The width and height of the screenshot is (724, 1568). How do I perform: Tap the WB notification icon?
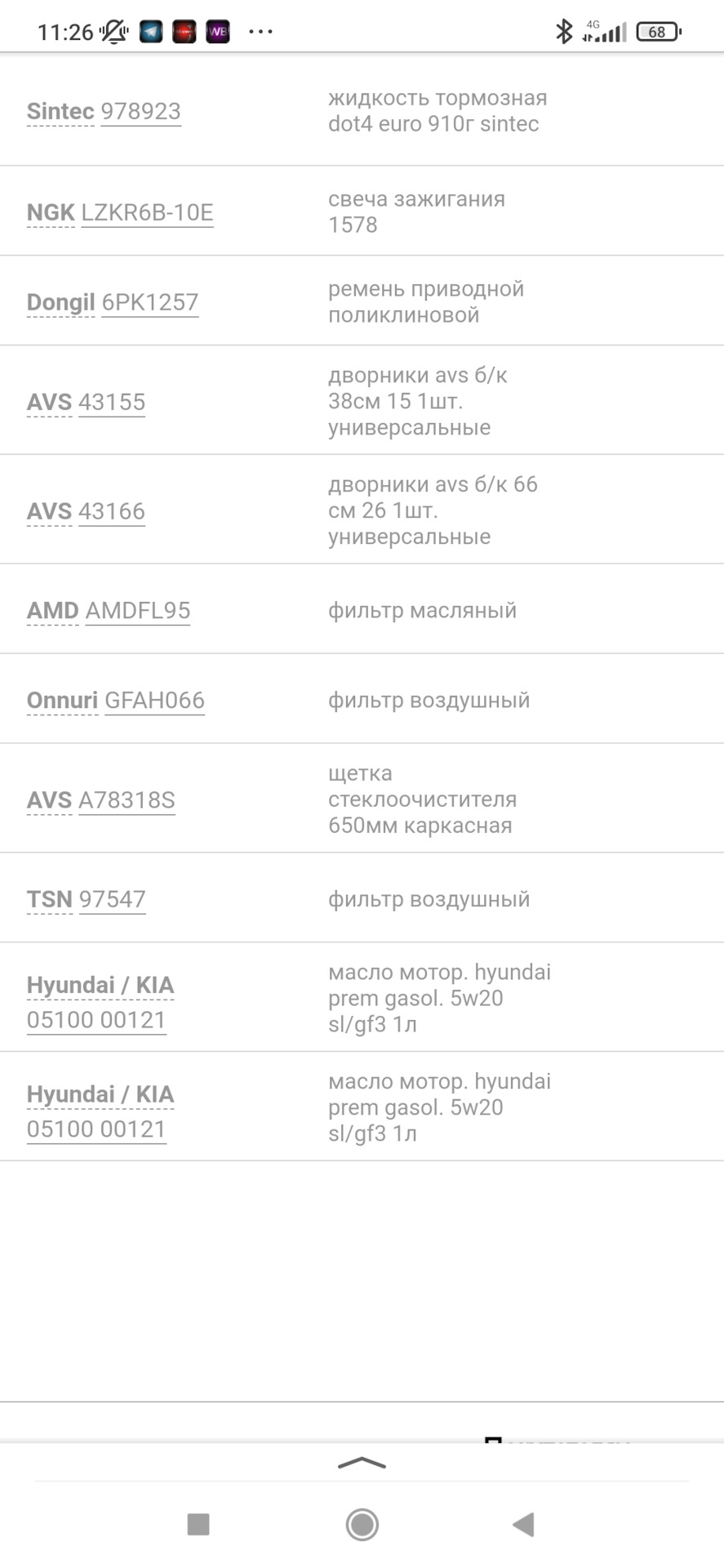pyautogui.click(x=216, y=31)
